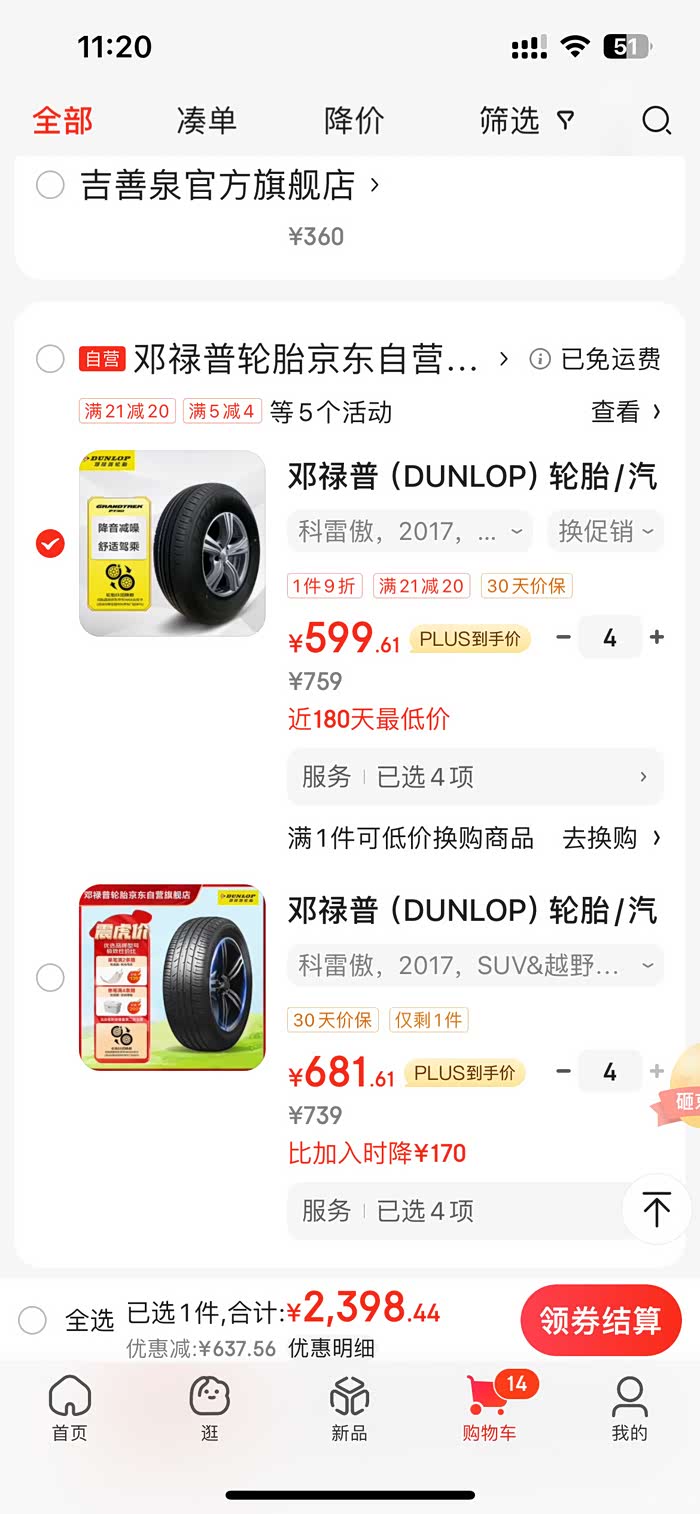This screenshot has height=1514, width=700.
Task: Proceed with 领券结算 checkout
Action: [600, 1320]
